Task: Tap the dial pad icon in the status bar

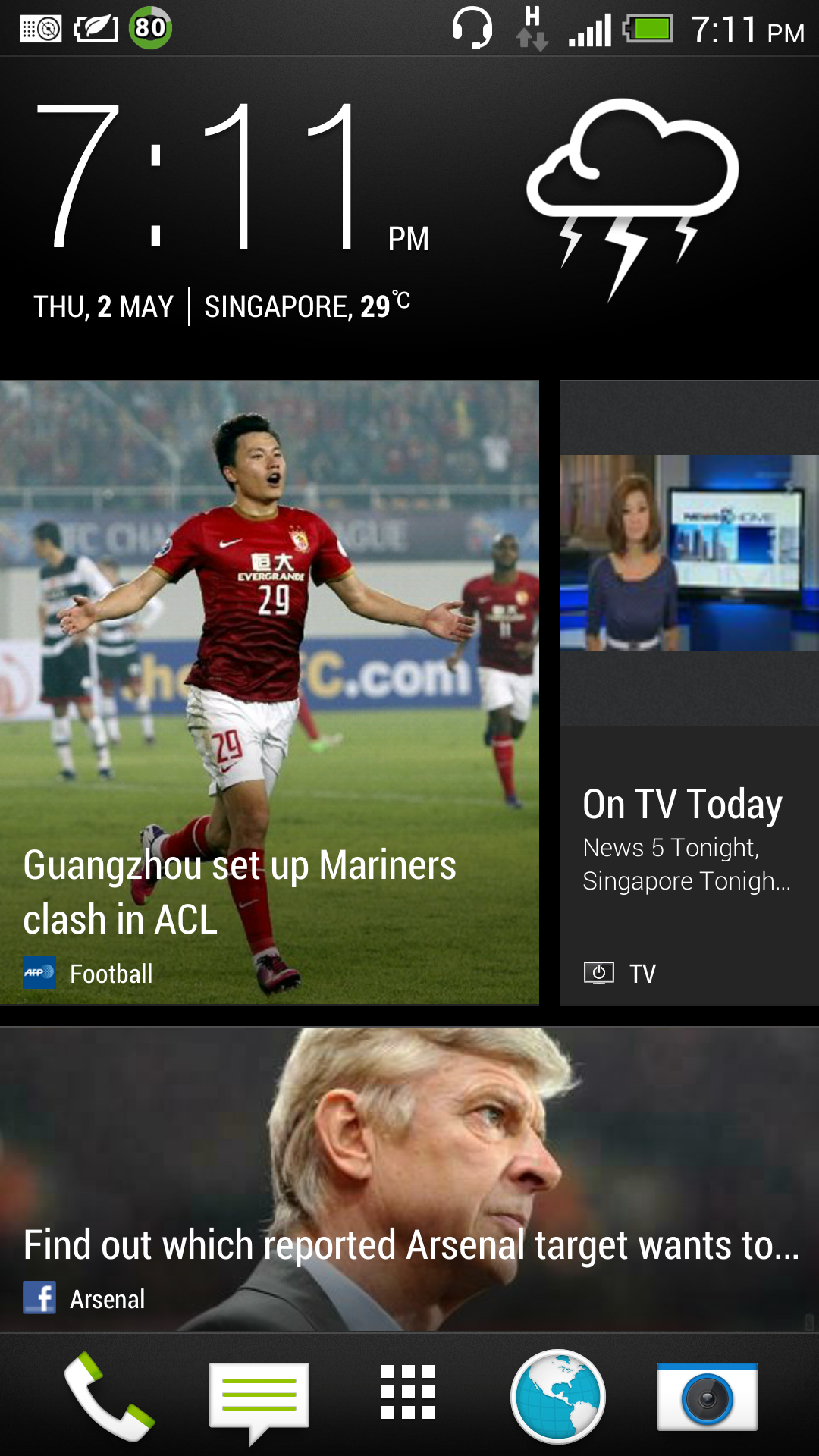Action: [x=42, y=28]
